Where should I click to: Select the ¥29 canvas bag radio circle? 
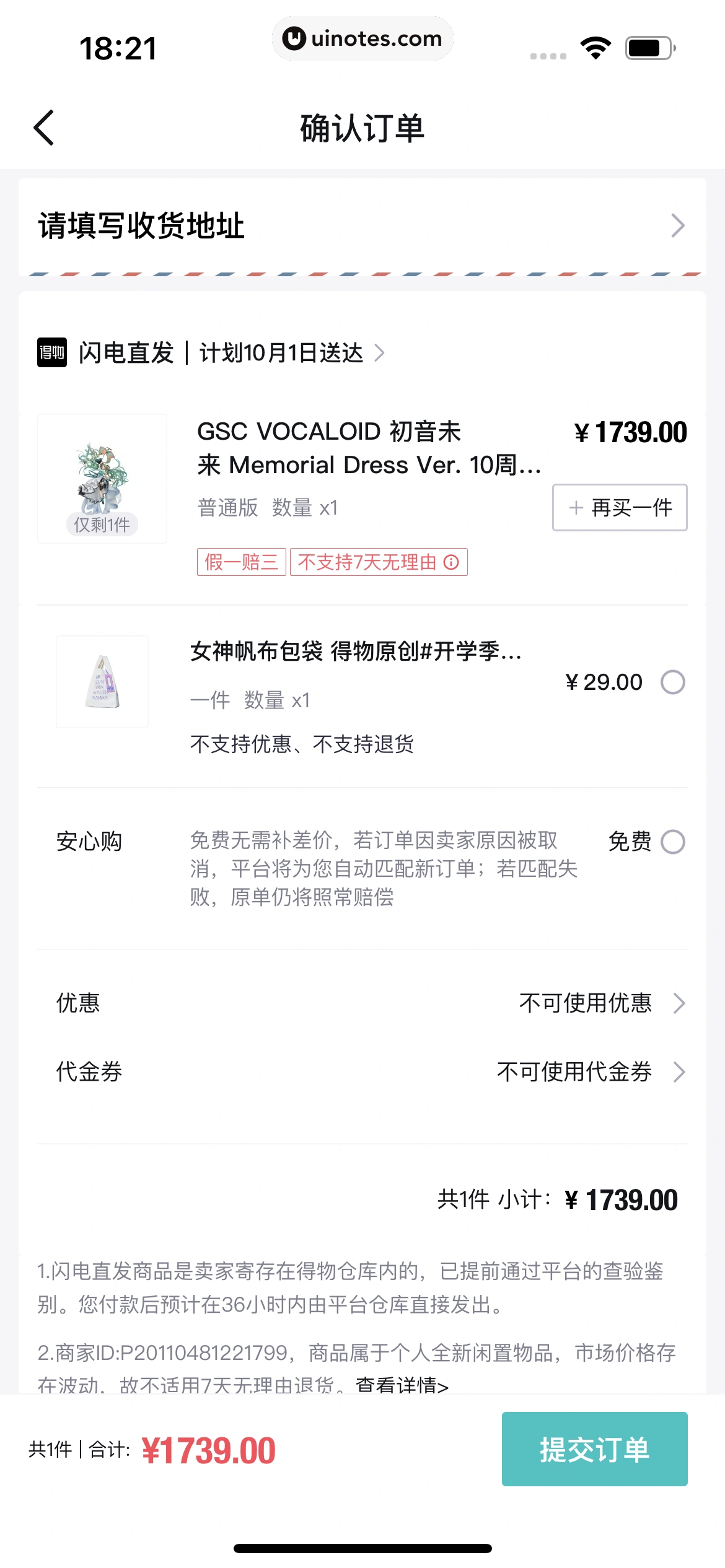672,682
